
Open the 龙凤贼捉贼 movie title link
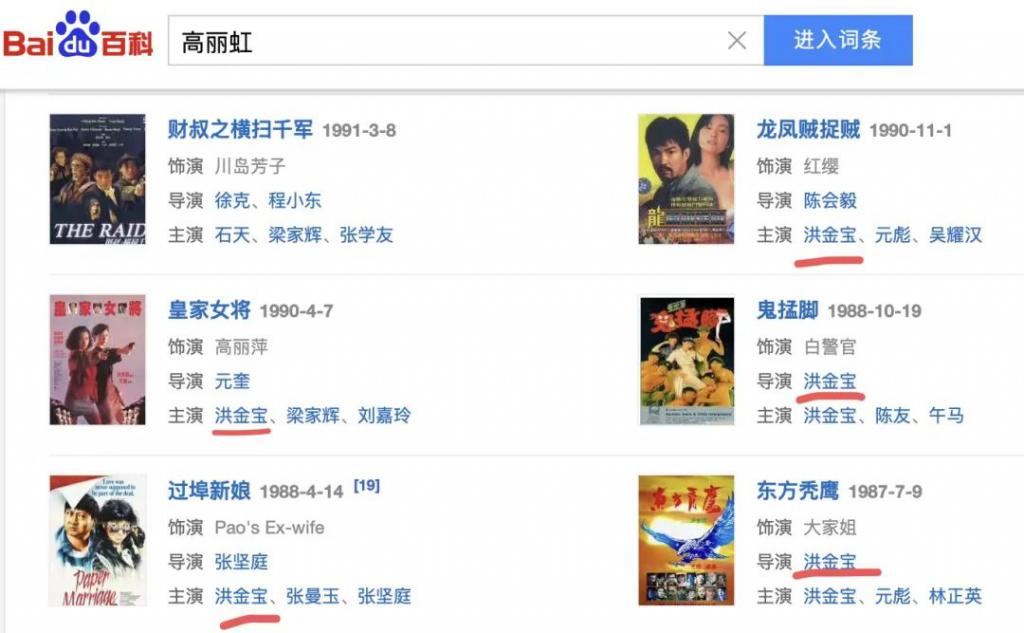click(x=808, y=130)
